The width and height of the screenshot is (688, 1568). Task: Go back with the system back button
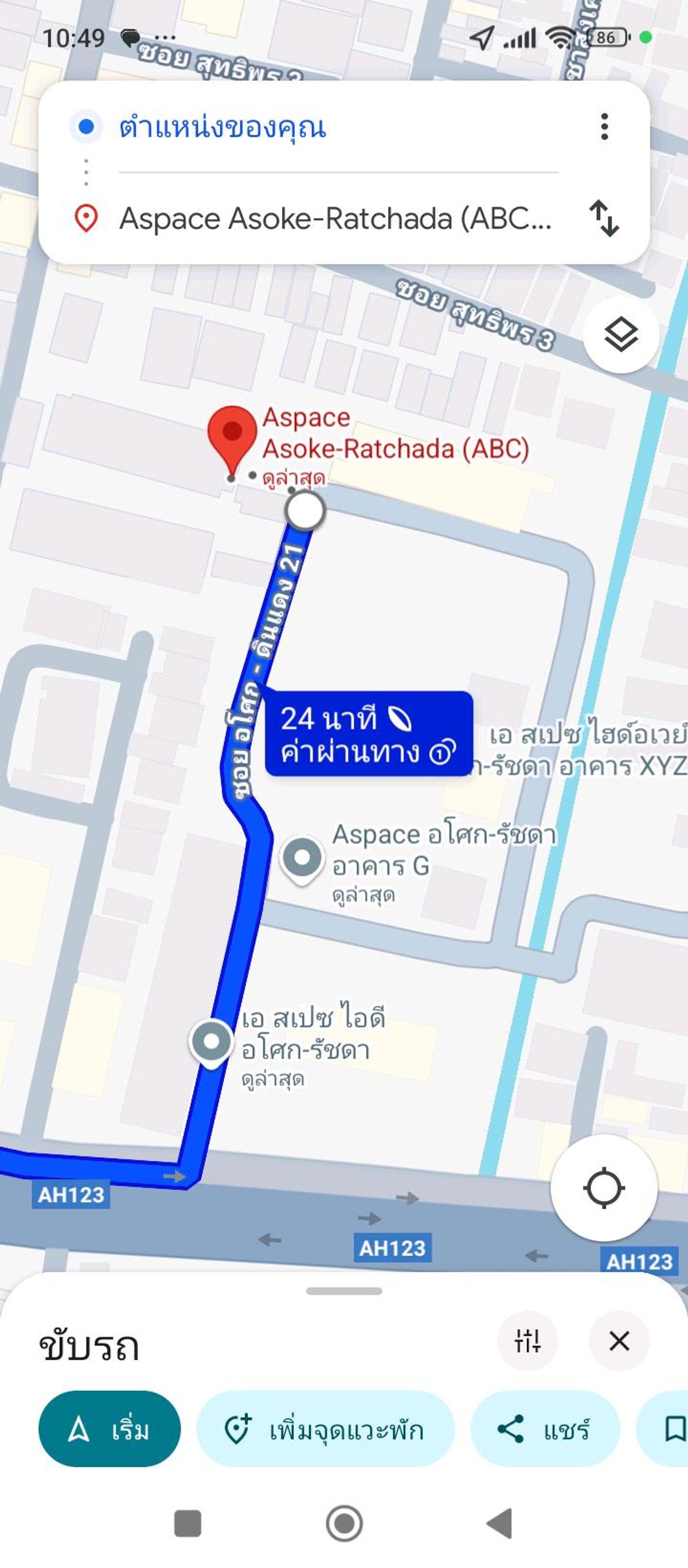(x=500, y=1524)
